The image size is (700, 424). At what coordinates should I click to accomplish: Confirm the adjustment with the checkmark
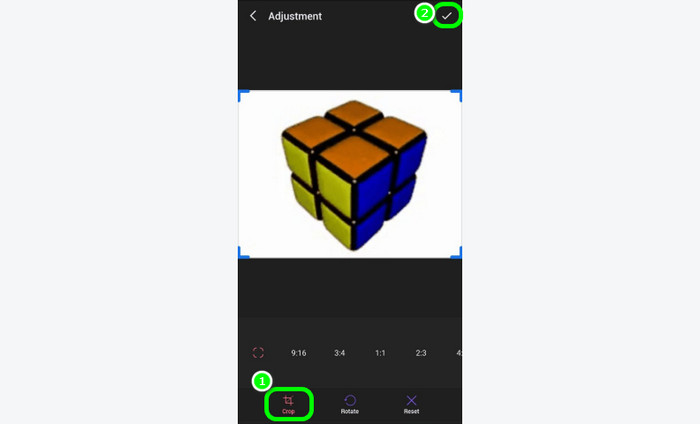[x=447, y=16]
